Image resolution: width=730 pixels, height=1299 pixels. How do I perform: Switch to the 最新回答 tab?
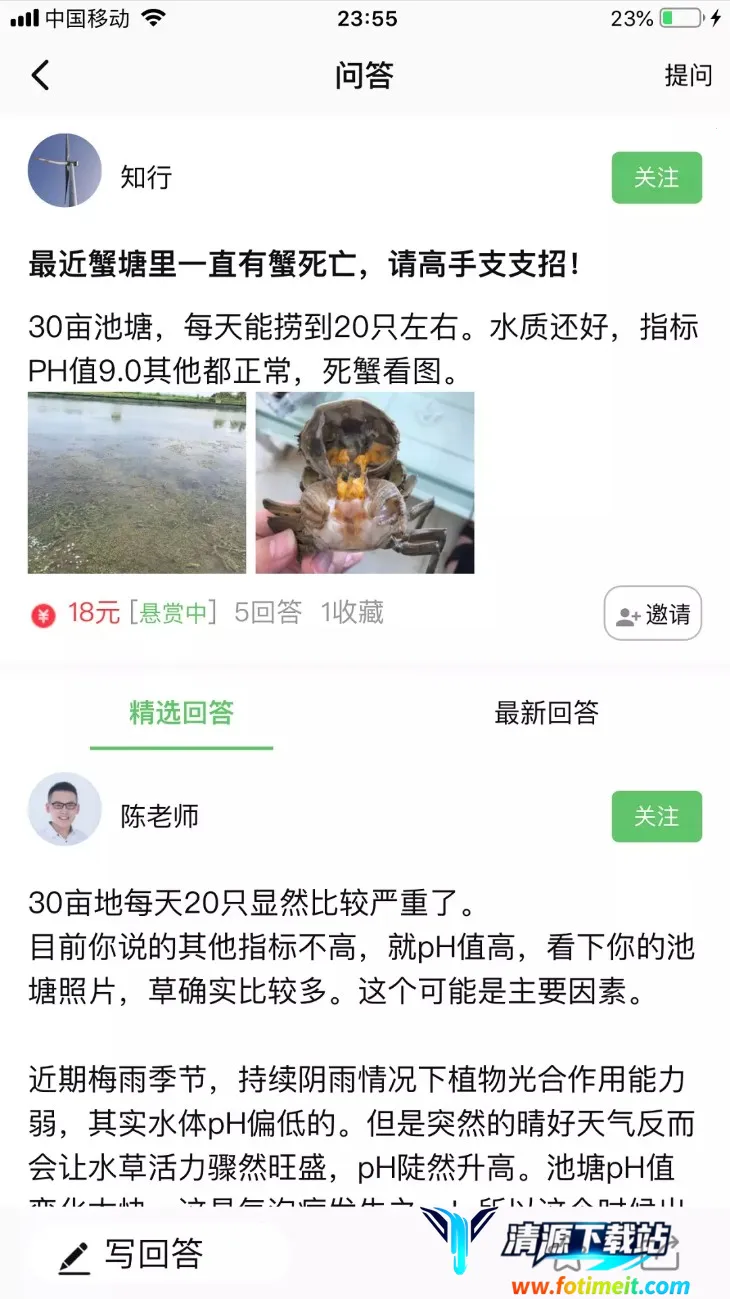(546, 713)
